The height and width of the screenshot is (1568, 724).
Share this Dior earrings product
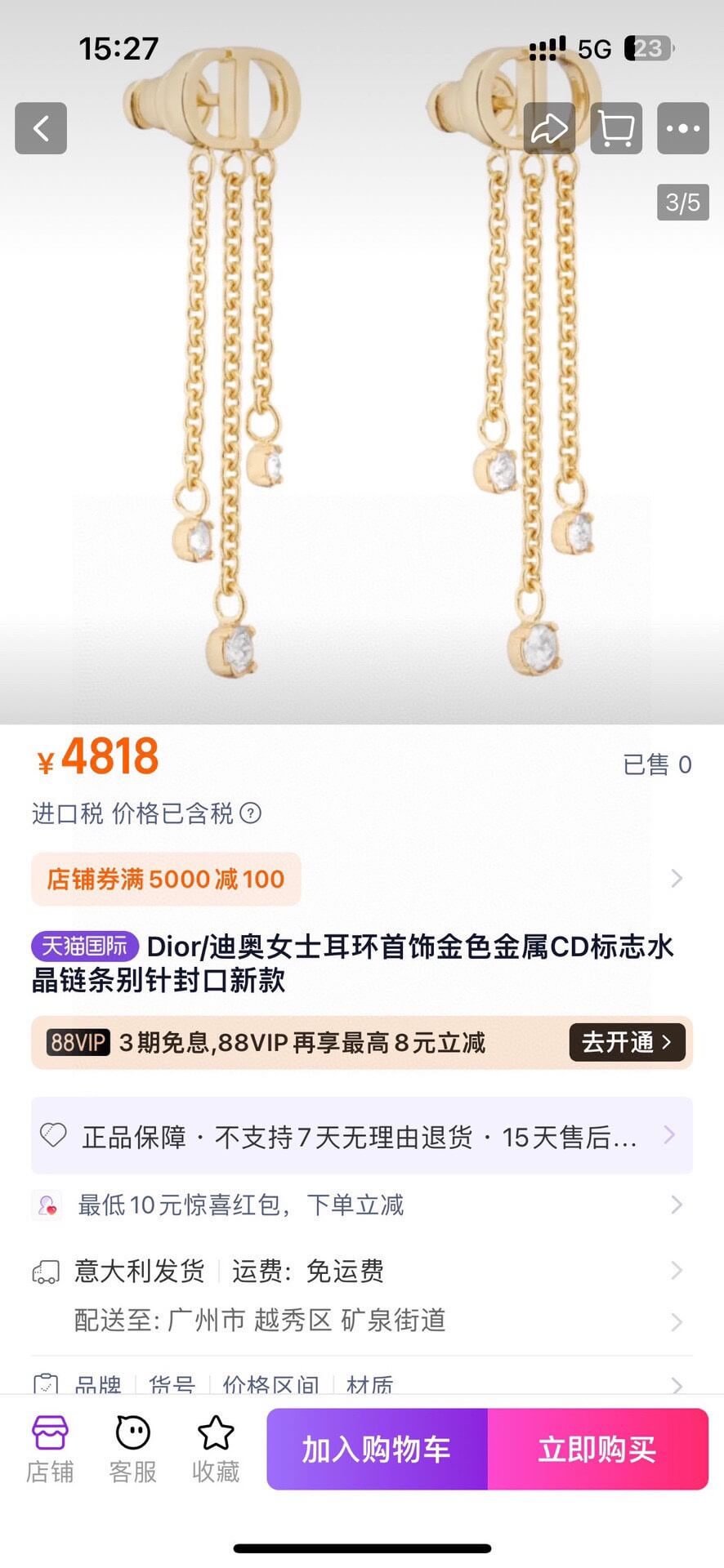(x=548, y=128)
